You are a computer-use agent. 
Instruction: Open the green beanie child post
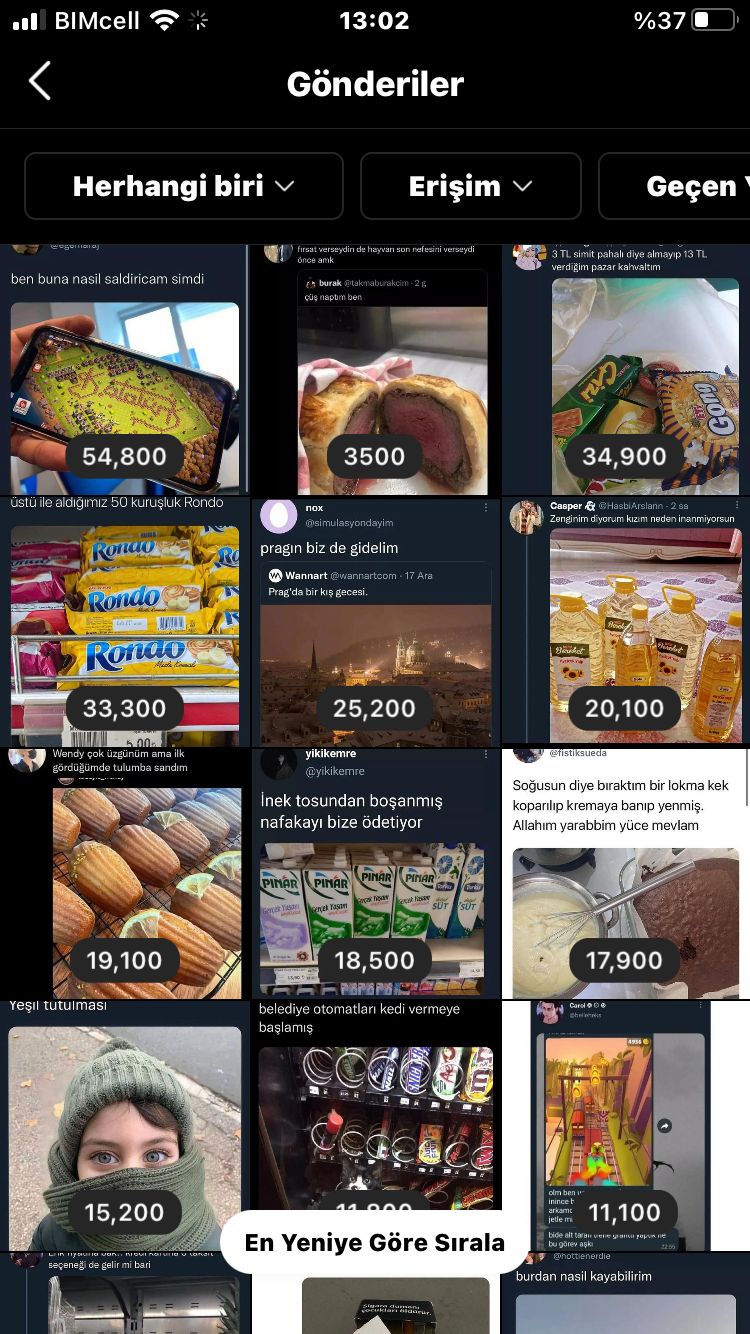click(124, 1120)
